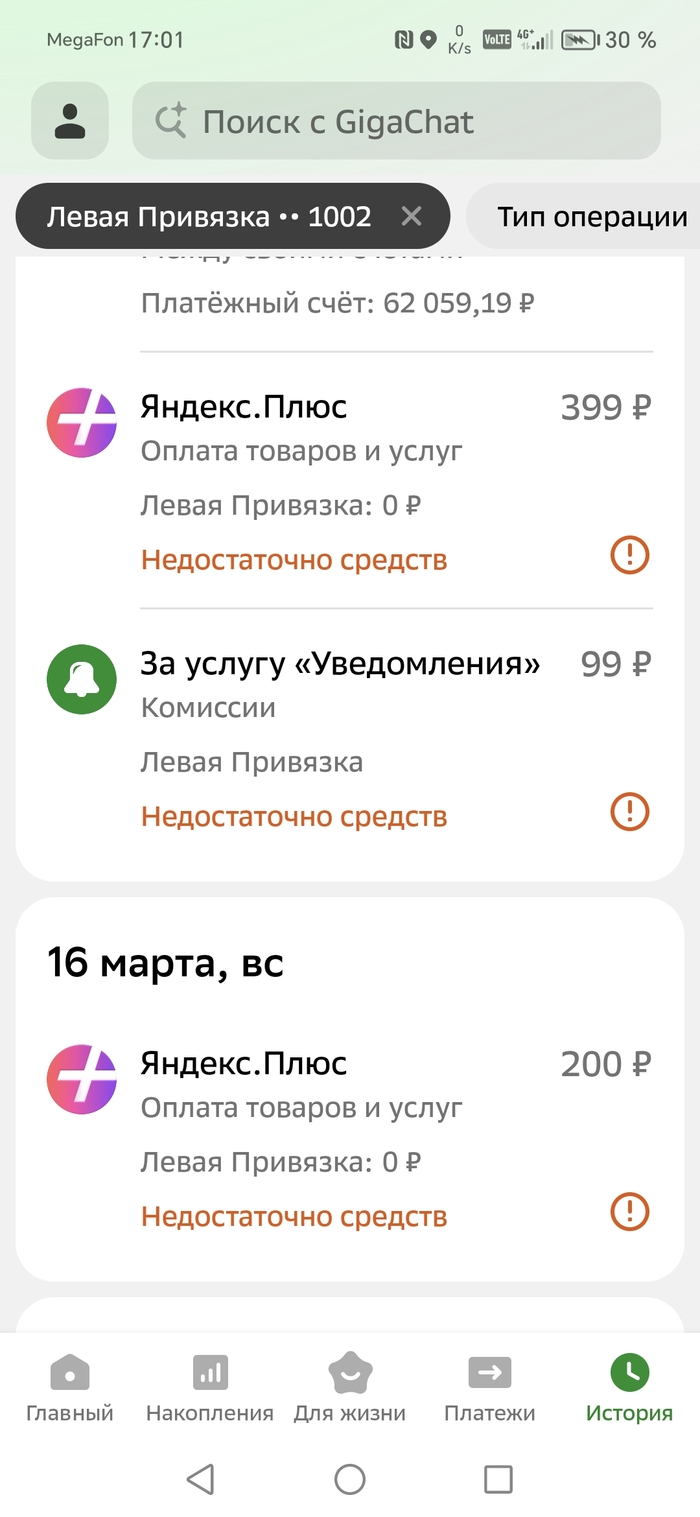
Task: Open the «Уведомления» 99 ₽ commission entry
Action: tap(348, 738)
